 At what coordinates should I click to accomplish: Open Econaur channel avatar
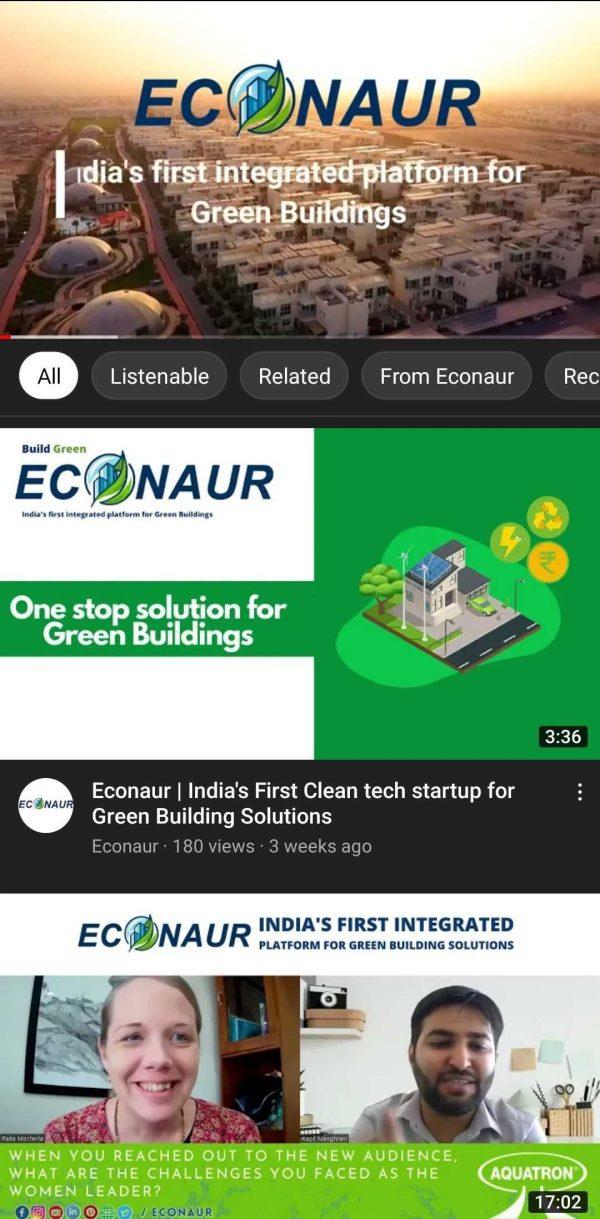pyautogui.click(x=46, y=805)
